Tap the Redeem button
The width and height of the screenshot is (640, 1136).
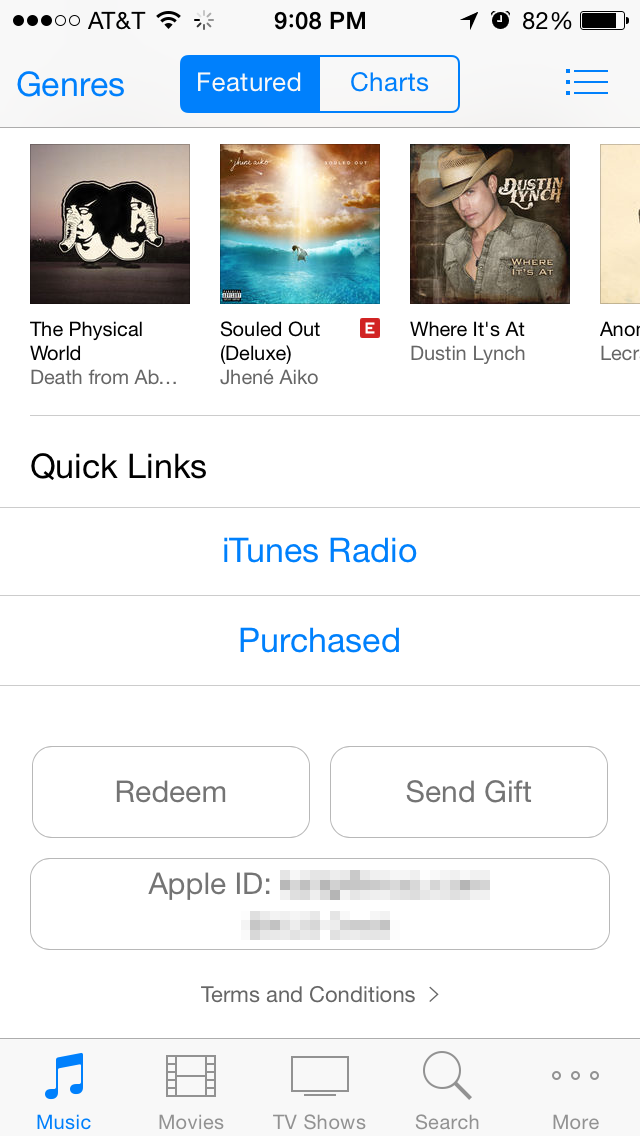pos(171,792)
